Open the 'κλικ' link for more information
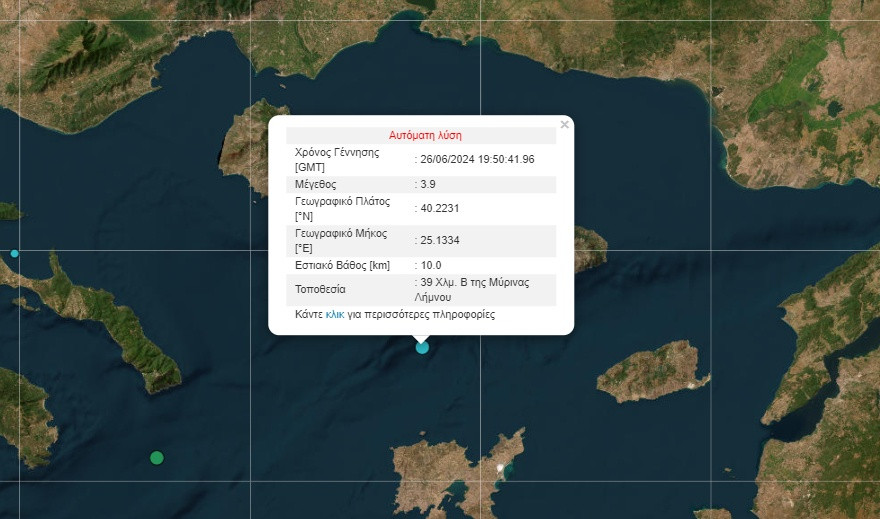This screenshot has width=880, height=519. (335, 314)
